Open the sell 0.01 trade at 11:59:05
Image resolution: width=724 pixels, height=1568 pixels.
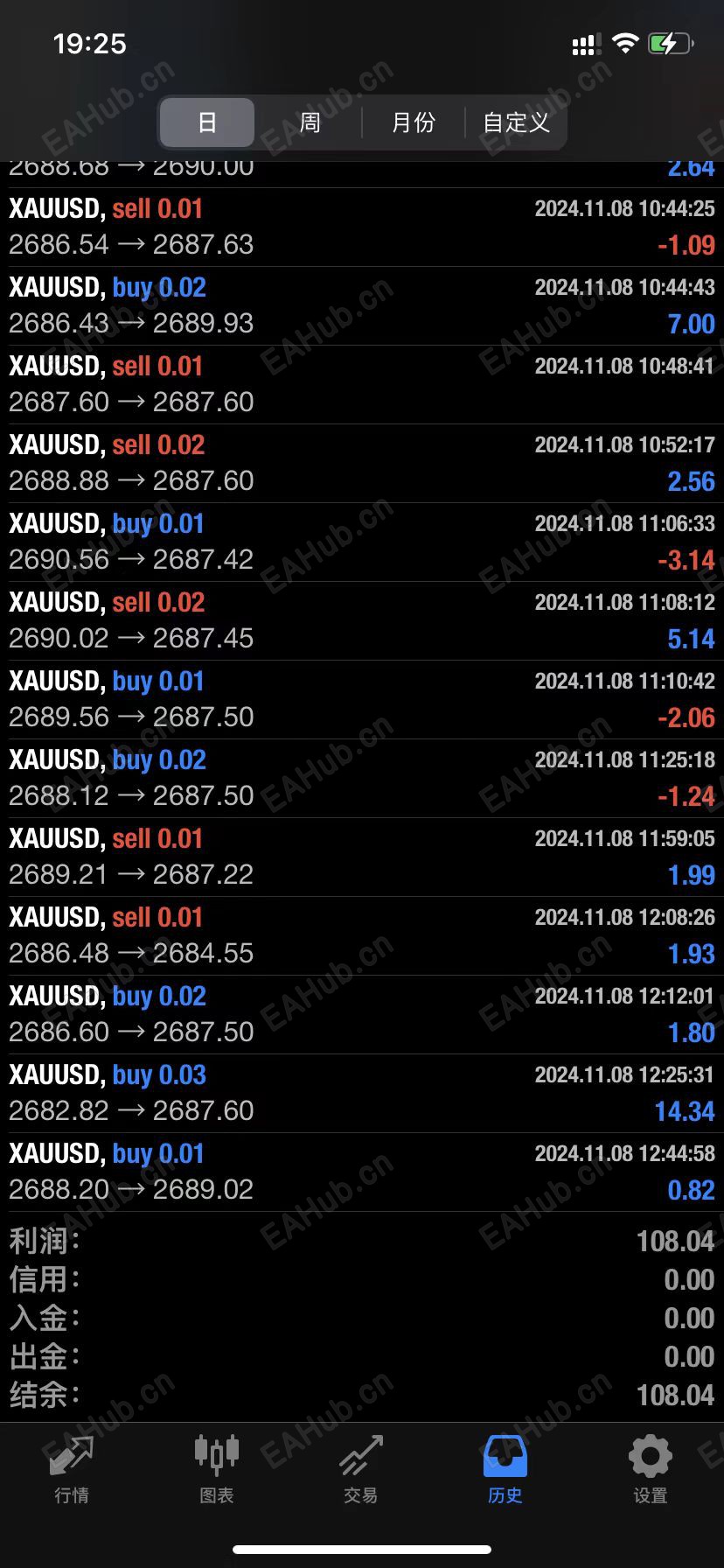coord(362,857)
